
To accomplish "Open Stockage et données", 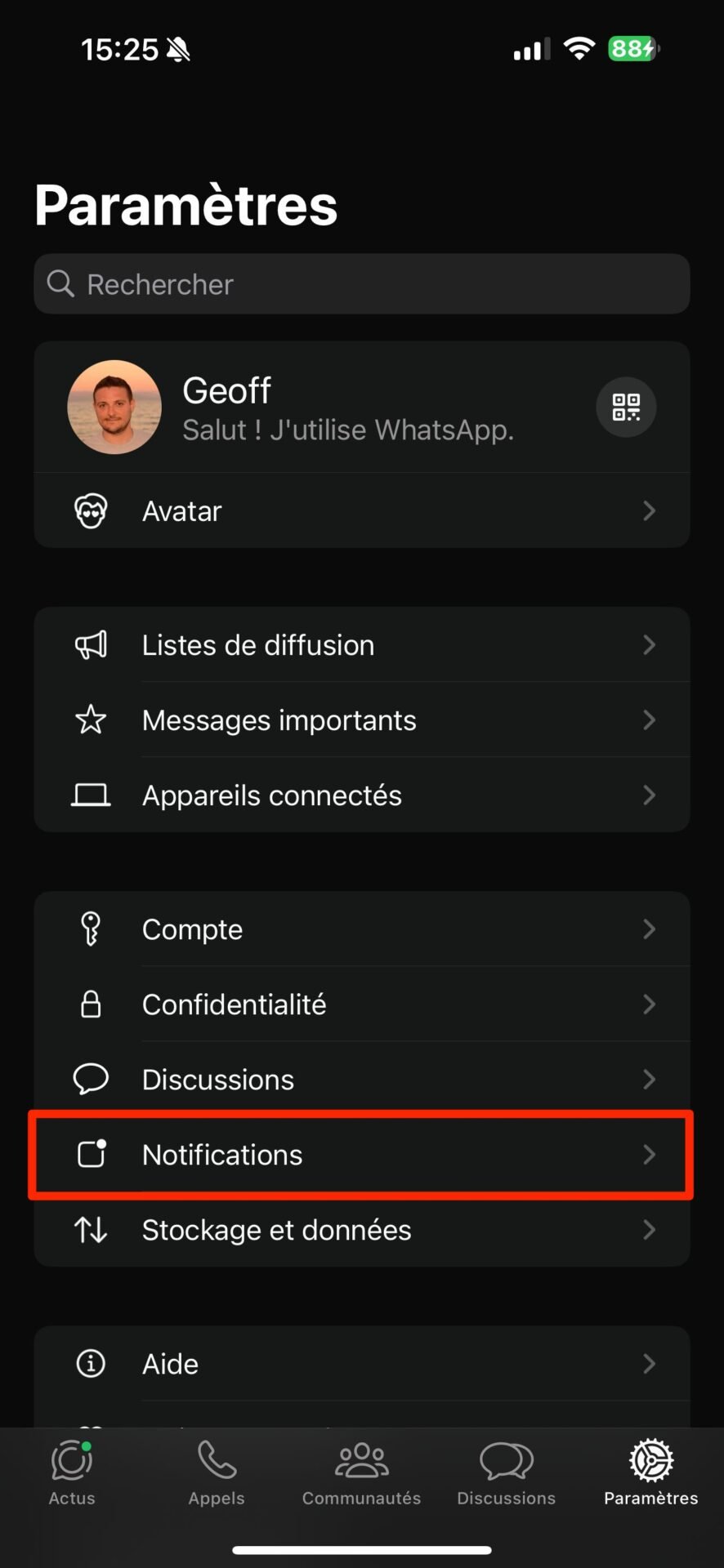I will click(362, 1230).
